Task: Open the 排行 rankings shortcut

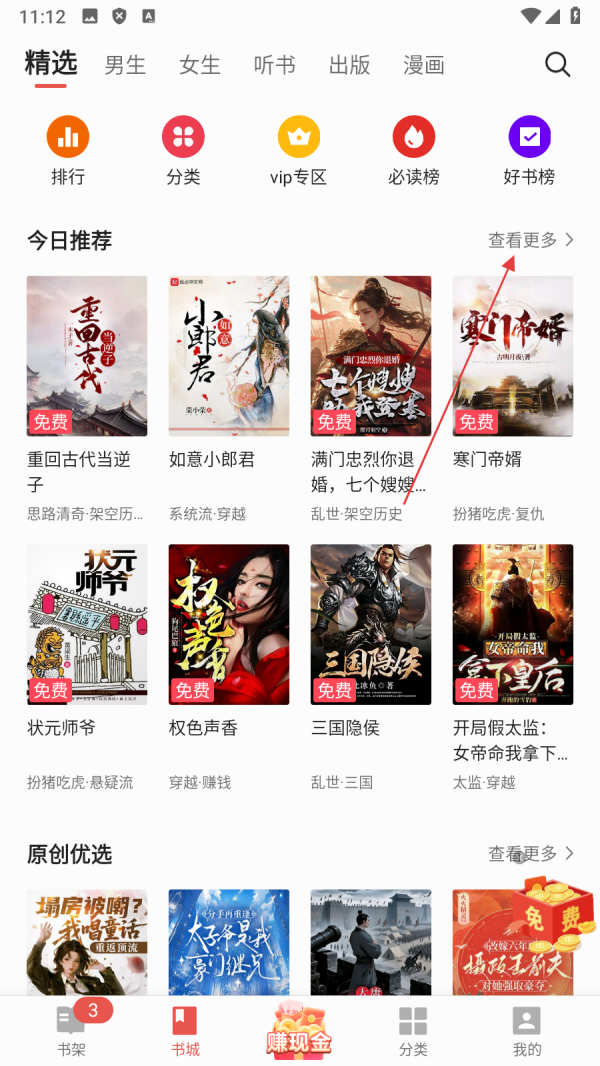Action: [68, 150]
